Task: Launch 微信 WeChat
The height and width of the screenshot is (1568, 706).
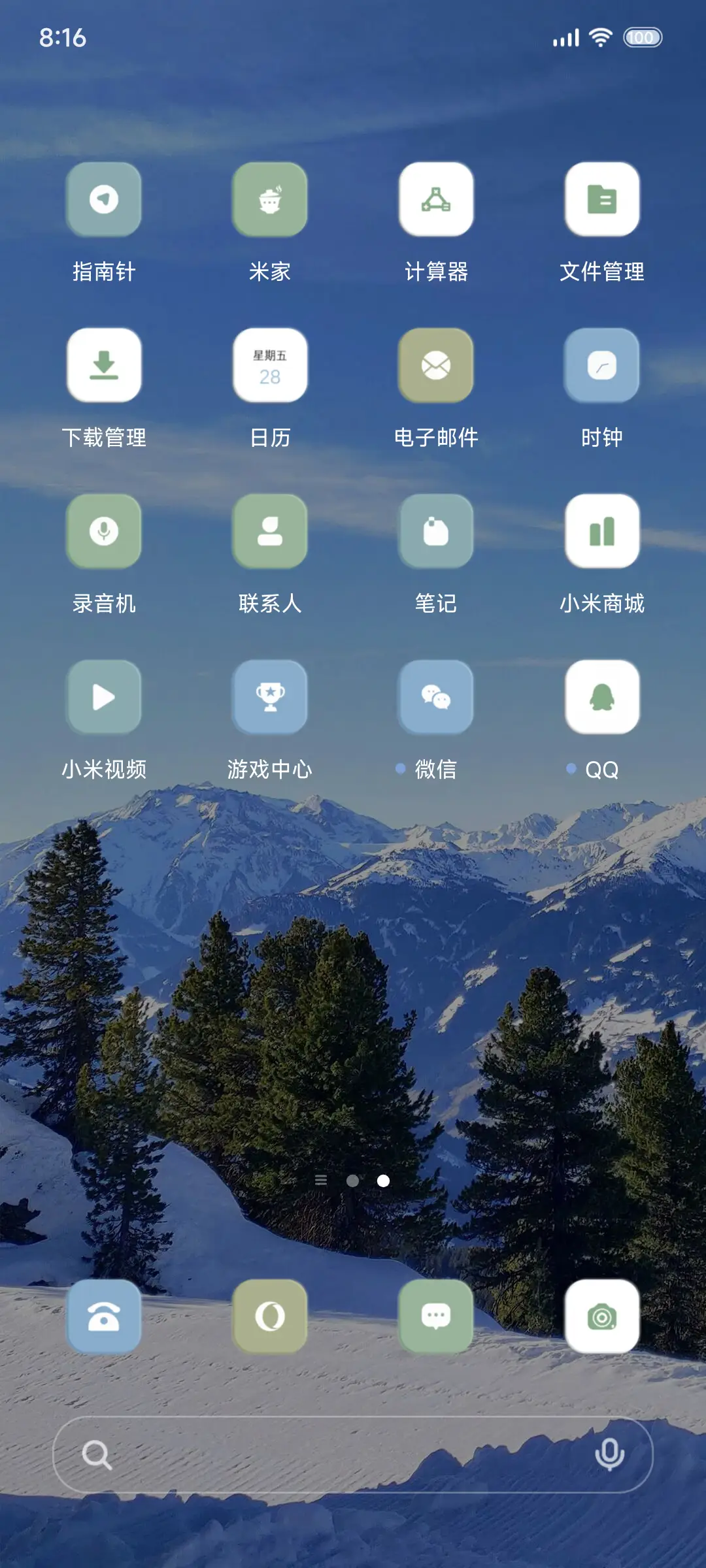Action: [435, 696]
